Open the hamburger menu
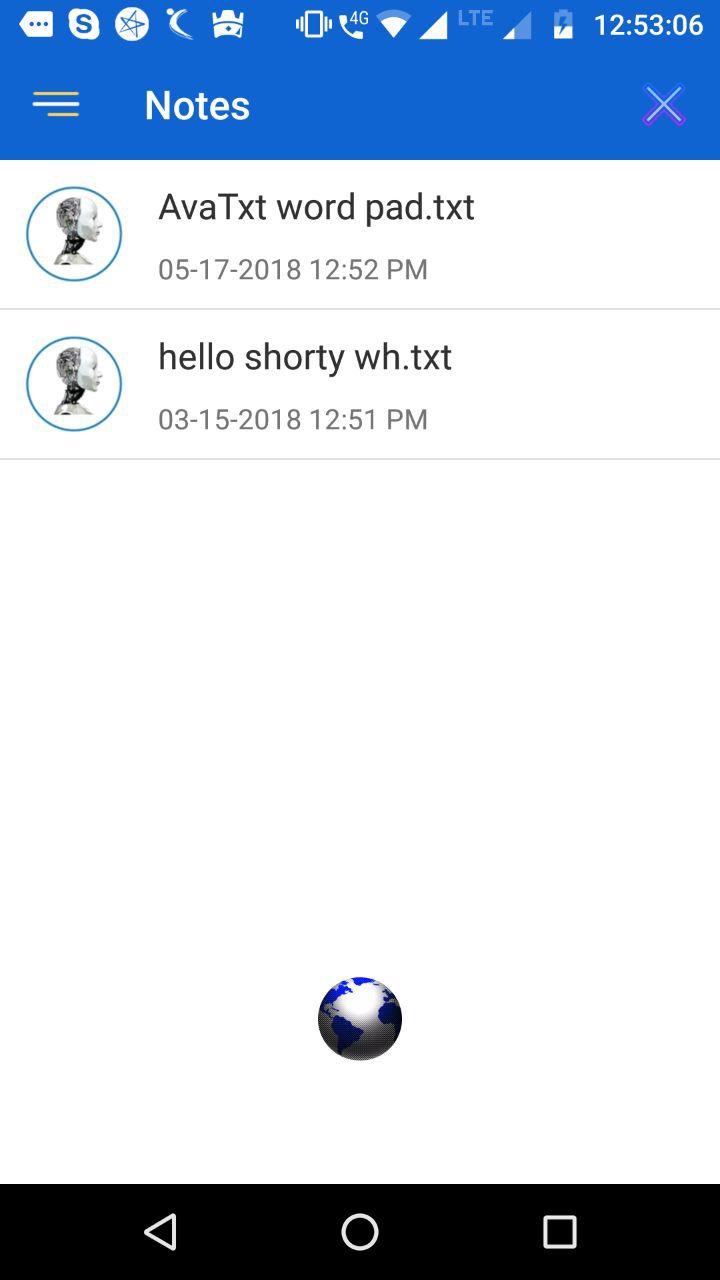 [56, 104]
